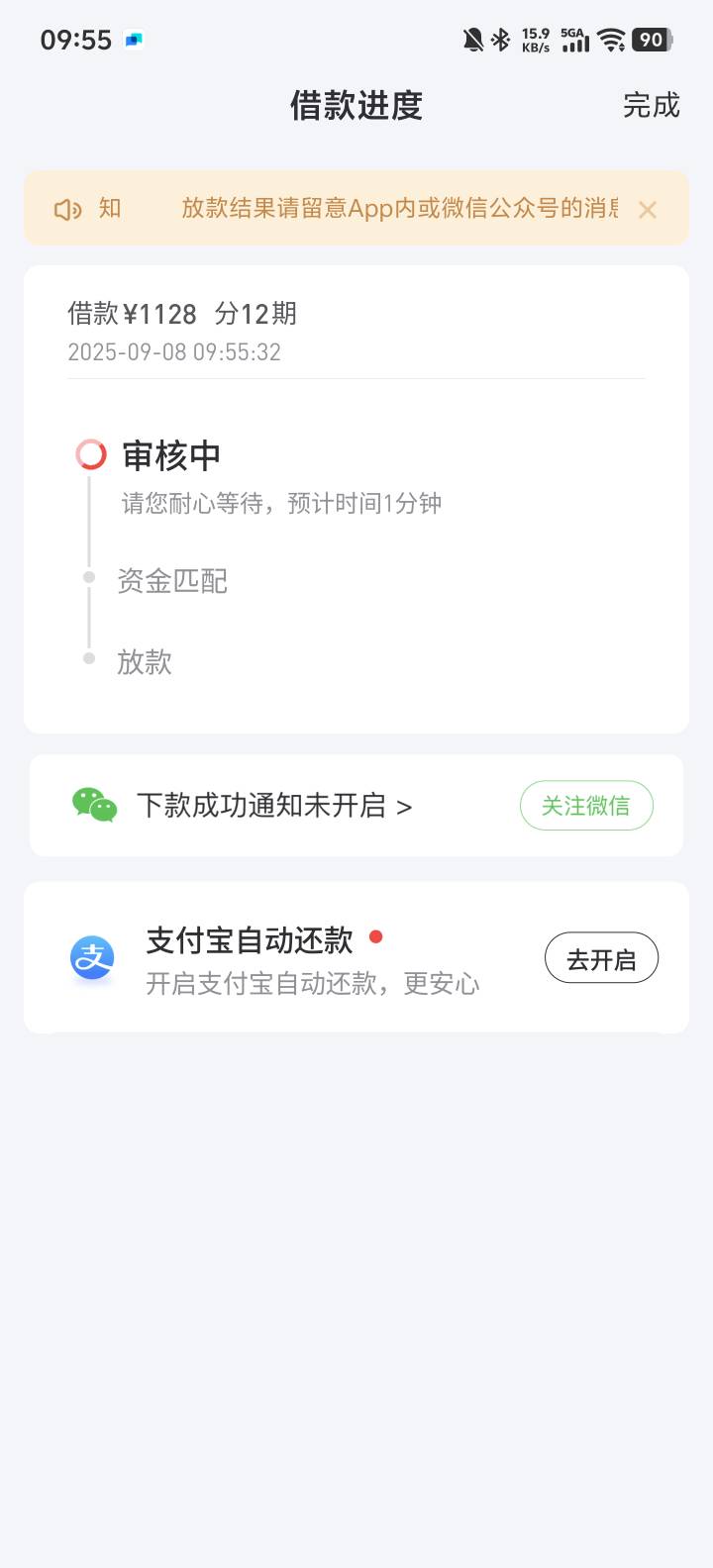Open 下款成功通知未开启 link
This screenshot has width=713, height=1568.
(274, 806)
